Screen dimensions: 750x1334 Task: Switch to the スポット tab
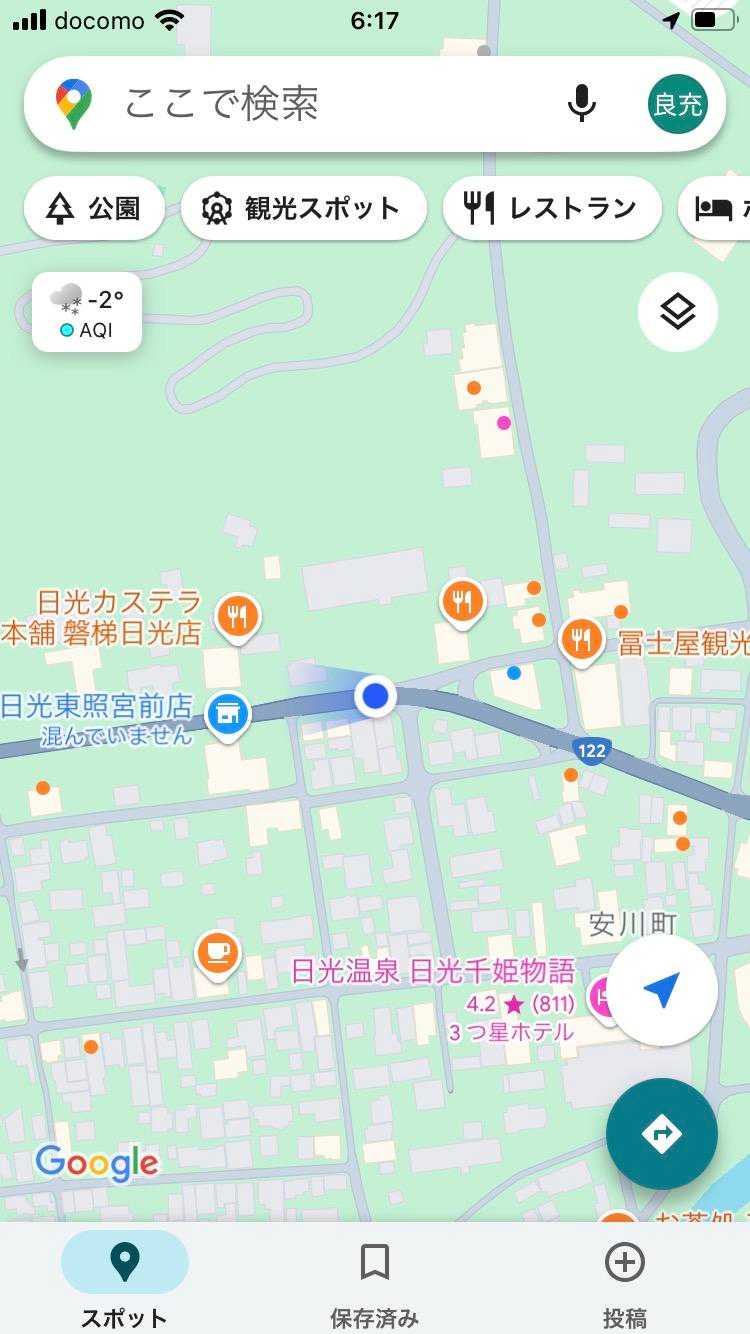124,1280
